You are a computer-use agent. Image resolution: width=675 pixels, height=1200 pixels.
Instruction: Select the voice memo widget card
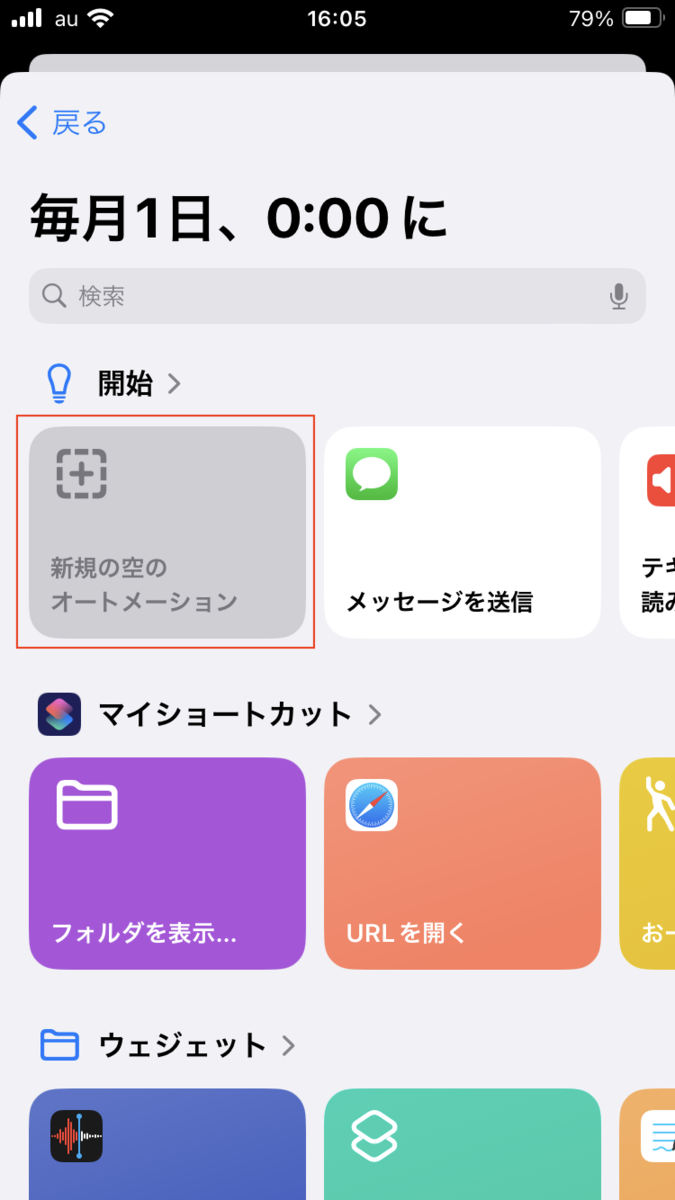point(167,1145)
